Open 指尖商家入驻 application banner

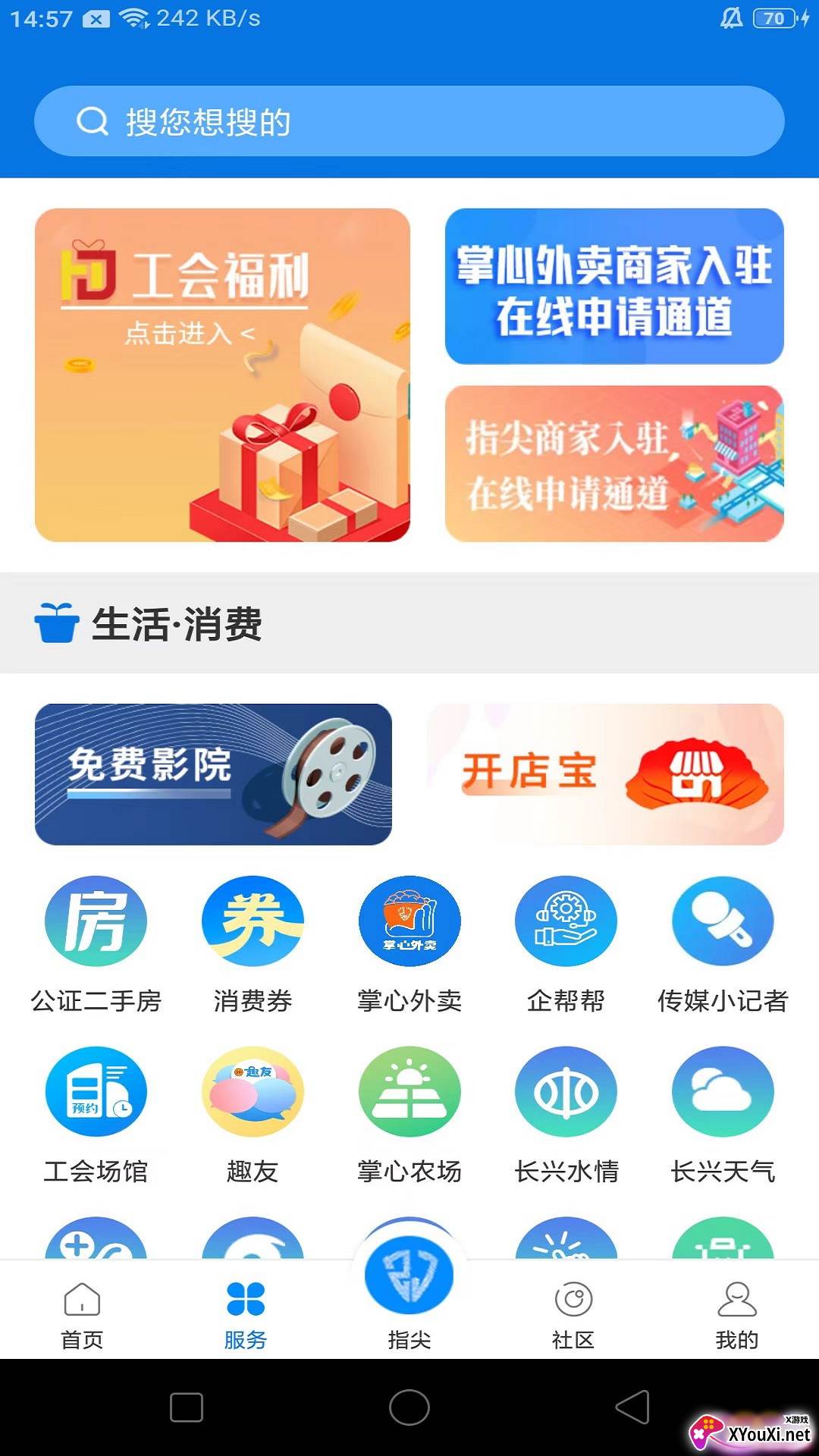pos(614,463)
